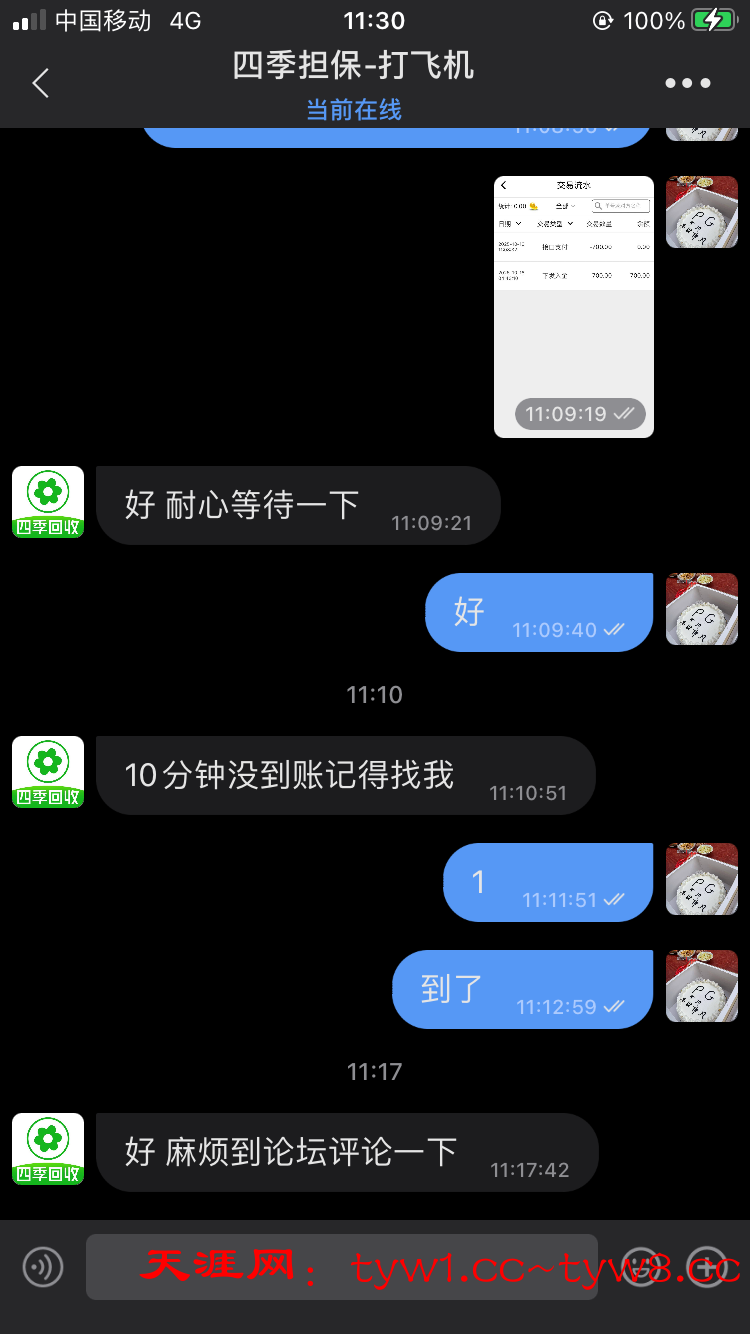Go back with the top-left arrow
The width and height of the screenshot is (750, 1334).
coord(40,83)
